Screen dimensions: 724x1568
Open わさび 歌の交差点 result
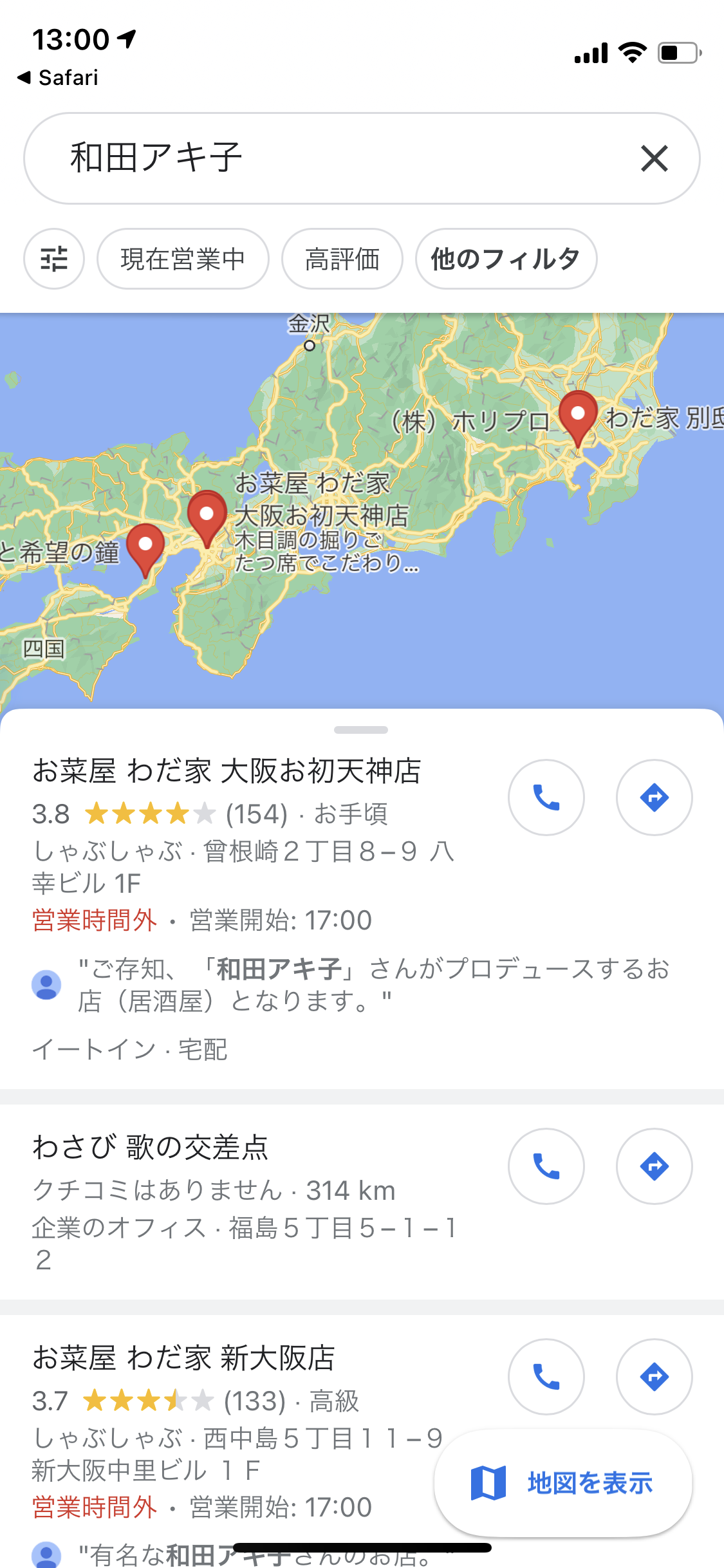coord(151,1148)
